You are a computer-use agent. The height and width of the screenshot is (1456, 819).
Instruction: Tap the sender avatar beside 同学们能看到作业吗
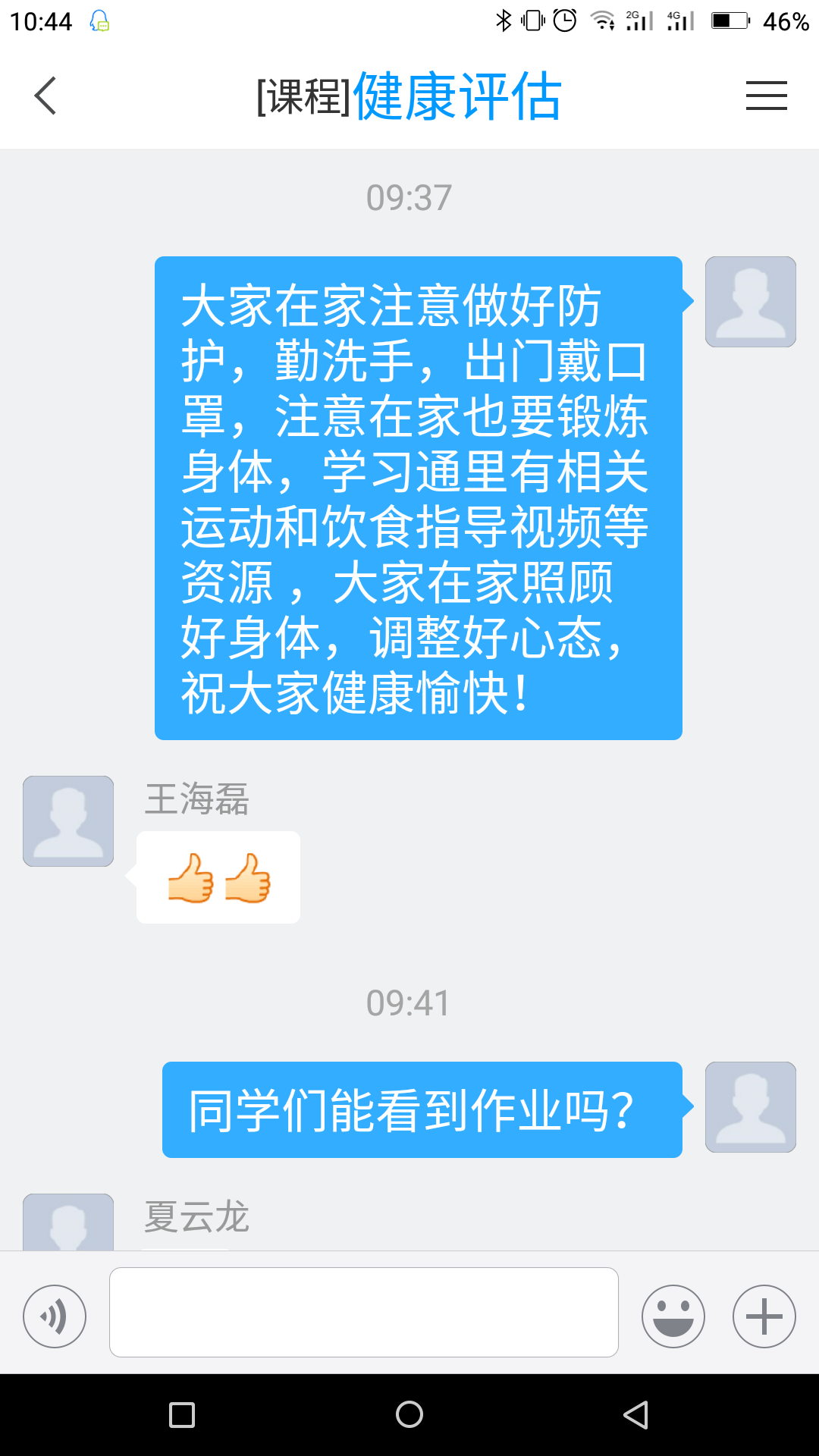click(x=750, y=1106)
